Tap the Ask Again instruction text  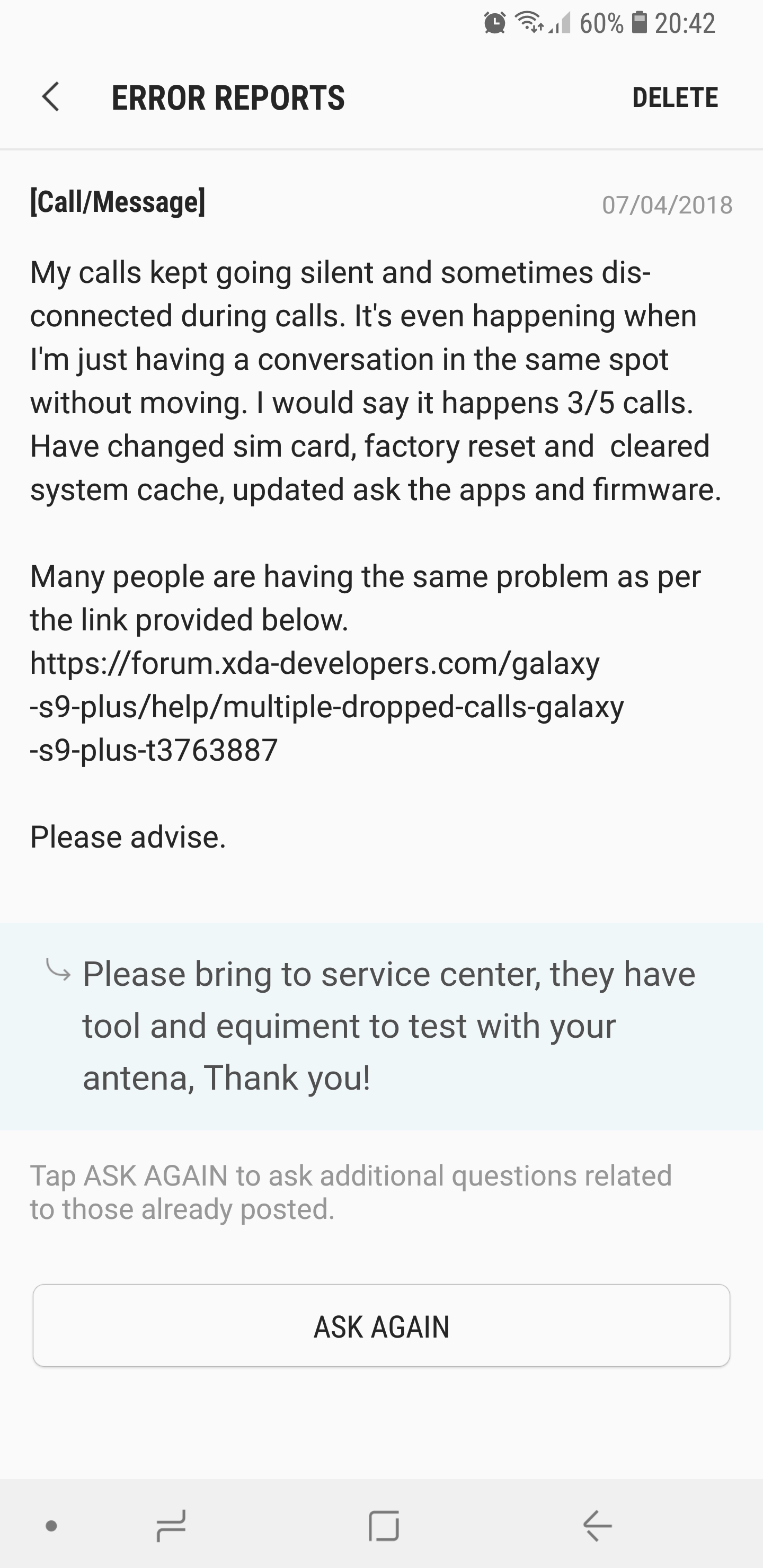click(x=351, y=1190)
